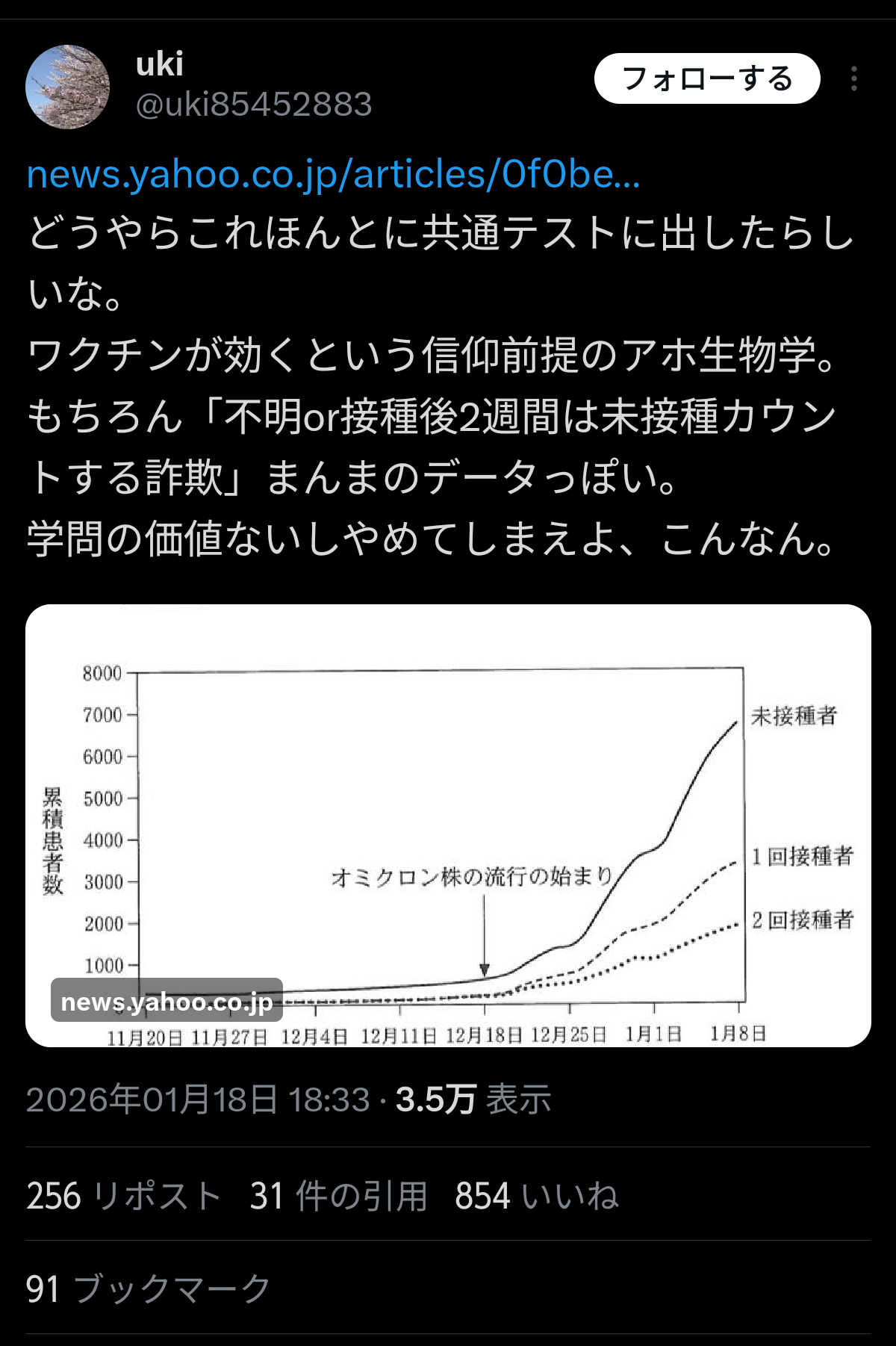Open the @uki85452883 username

254,105
